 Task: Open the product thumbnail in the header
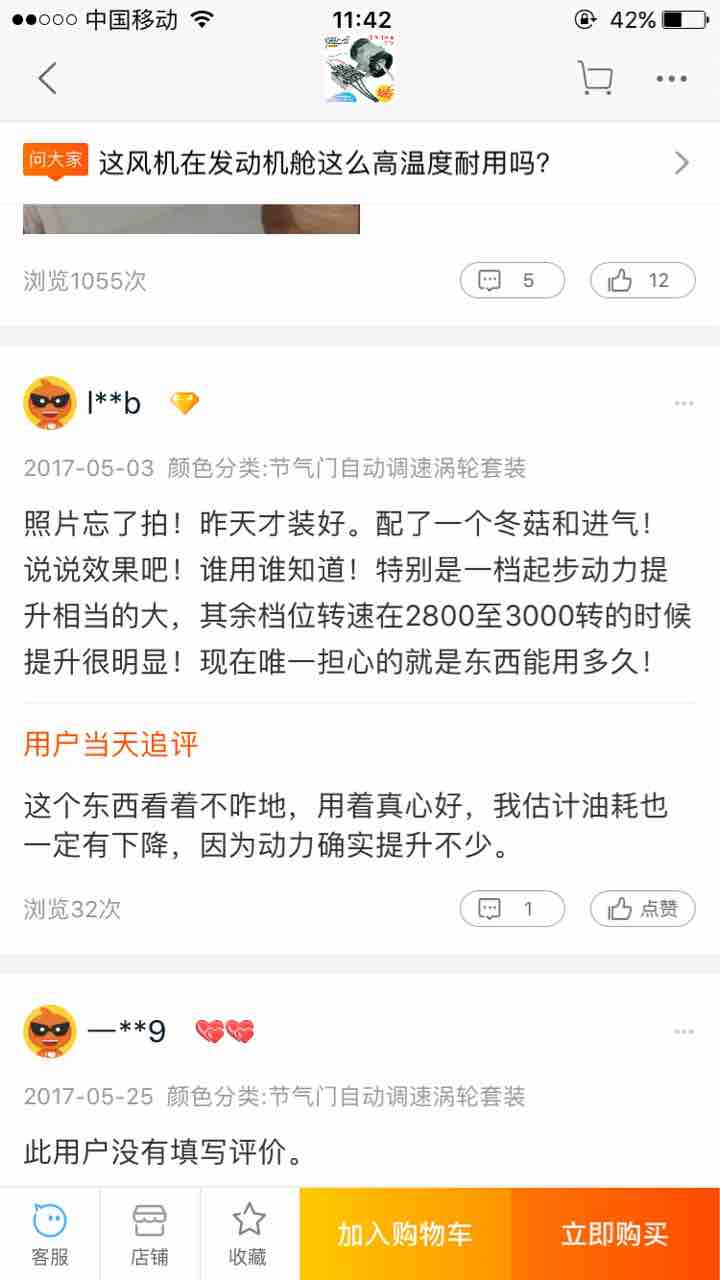coord(360,68)
